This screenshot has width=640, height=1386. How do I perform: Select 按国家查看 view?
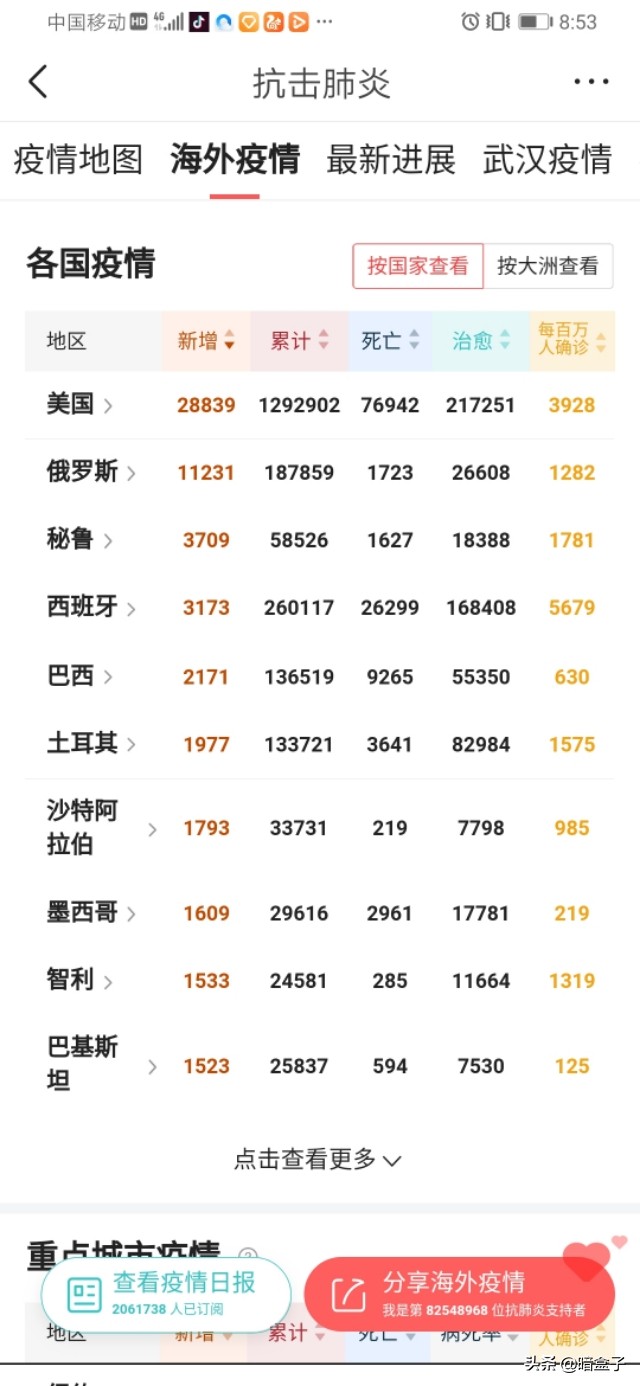tap(418, 266)
